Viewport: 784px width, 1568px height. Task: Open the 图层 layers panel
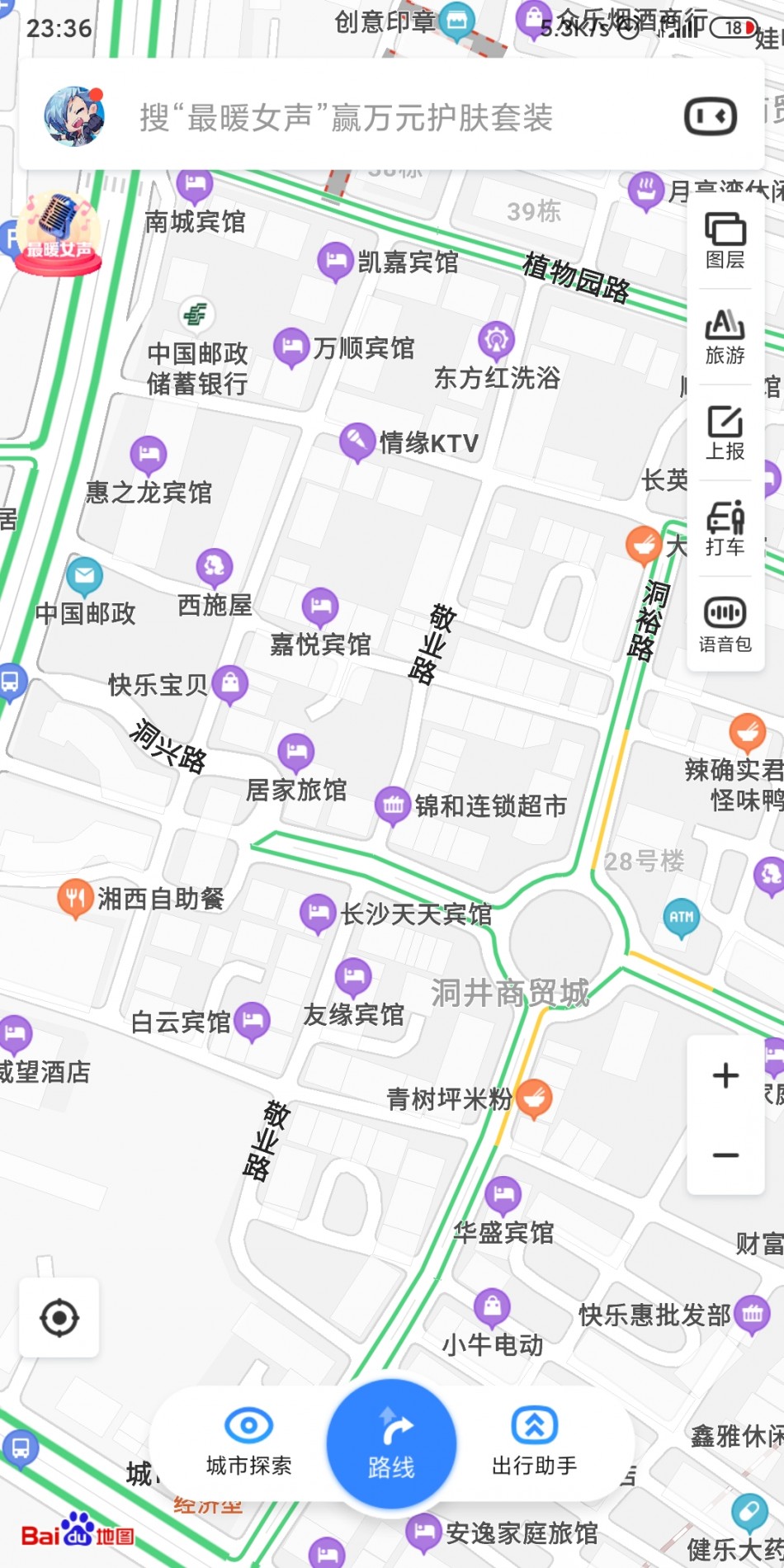coord(725,241)
